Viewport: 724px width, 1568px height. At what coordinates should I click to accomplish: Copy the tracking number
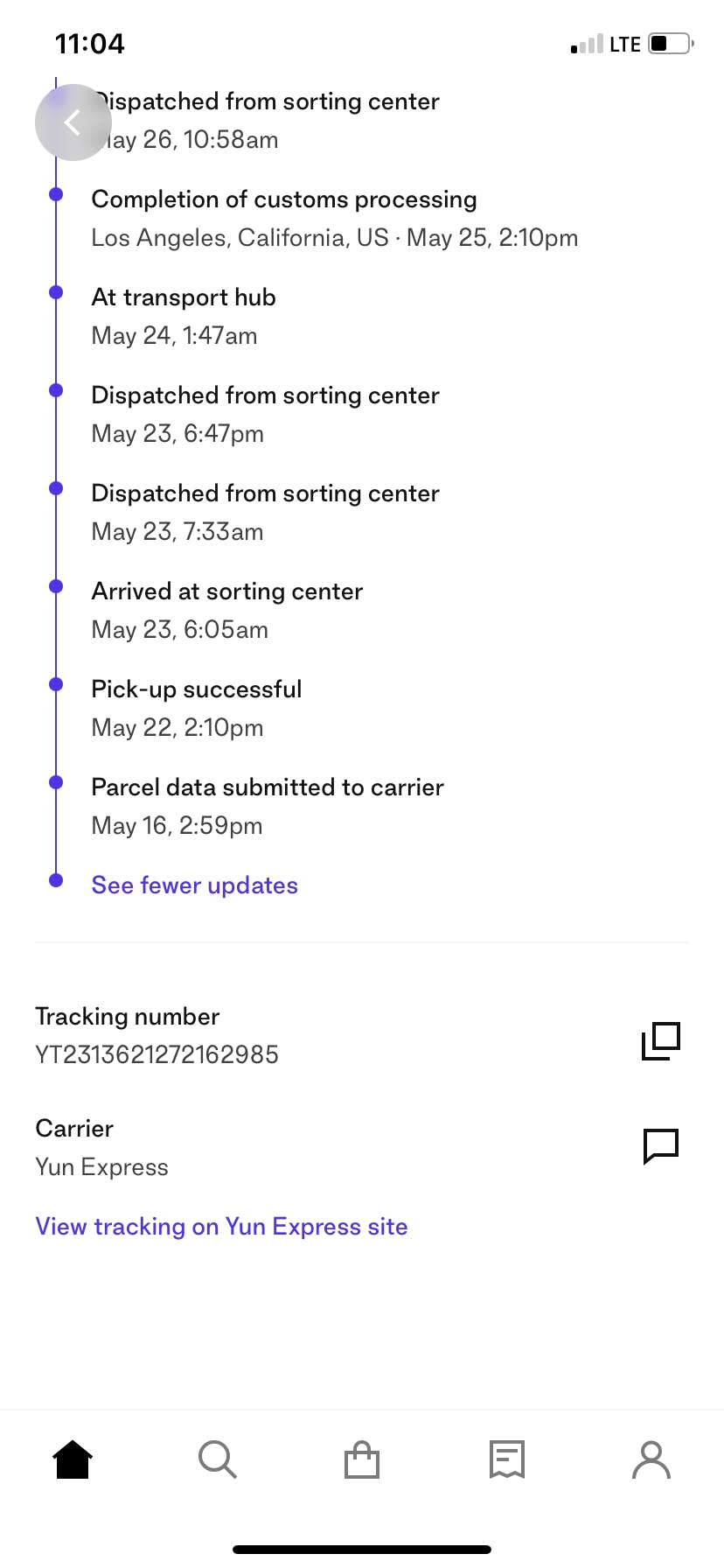(660, 1040)
